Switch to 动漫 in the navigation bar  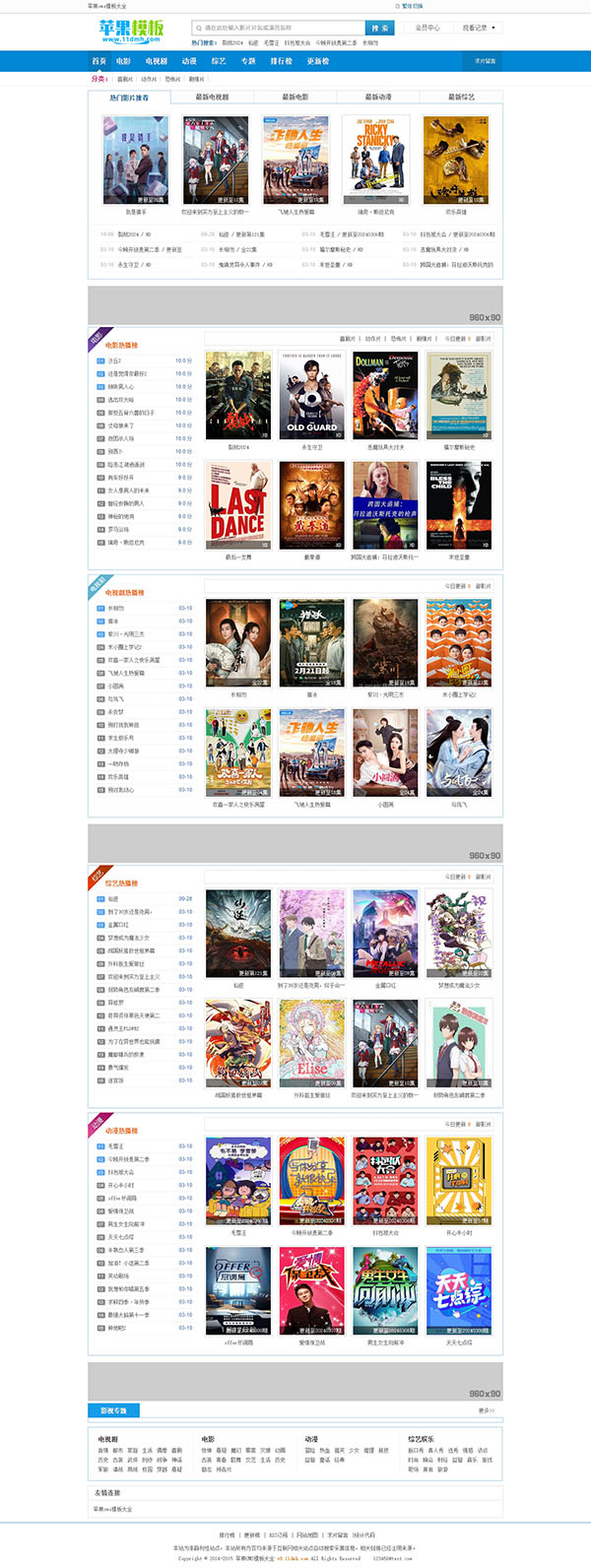point(189,61)
